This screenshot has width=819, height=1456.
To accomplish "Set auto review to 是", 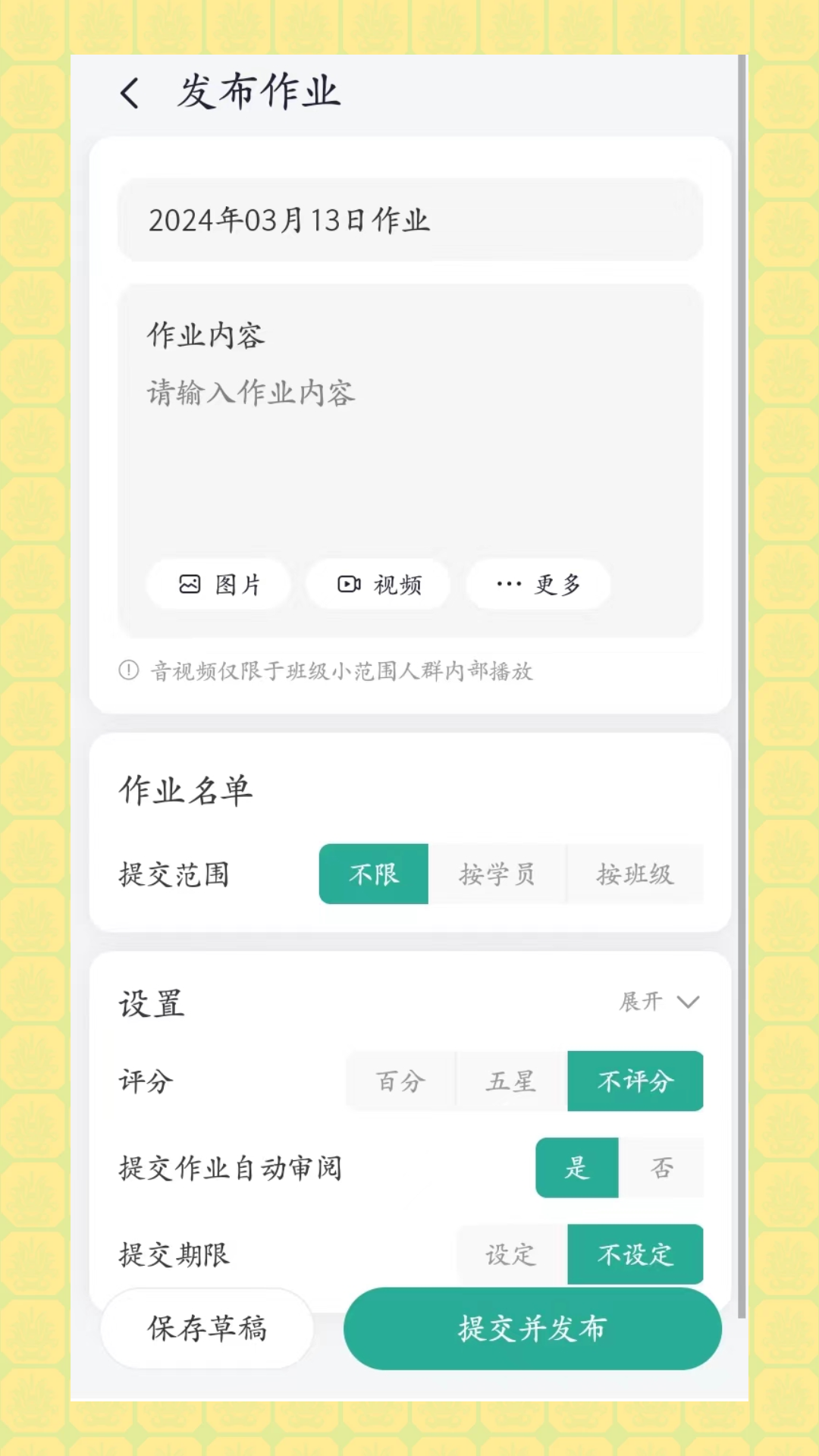I will [x=576, y=1168].
